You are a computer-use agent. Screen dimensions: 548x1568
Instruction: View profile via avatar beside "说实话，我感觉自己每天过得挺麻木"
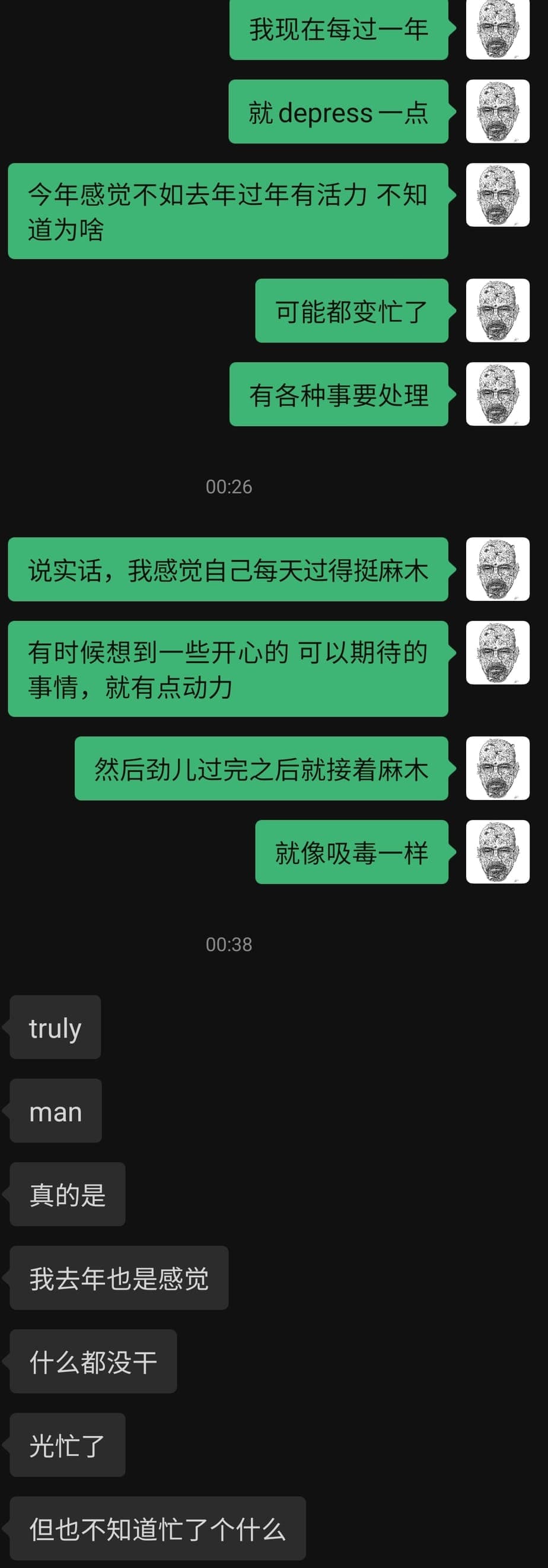coord(498,569)
